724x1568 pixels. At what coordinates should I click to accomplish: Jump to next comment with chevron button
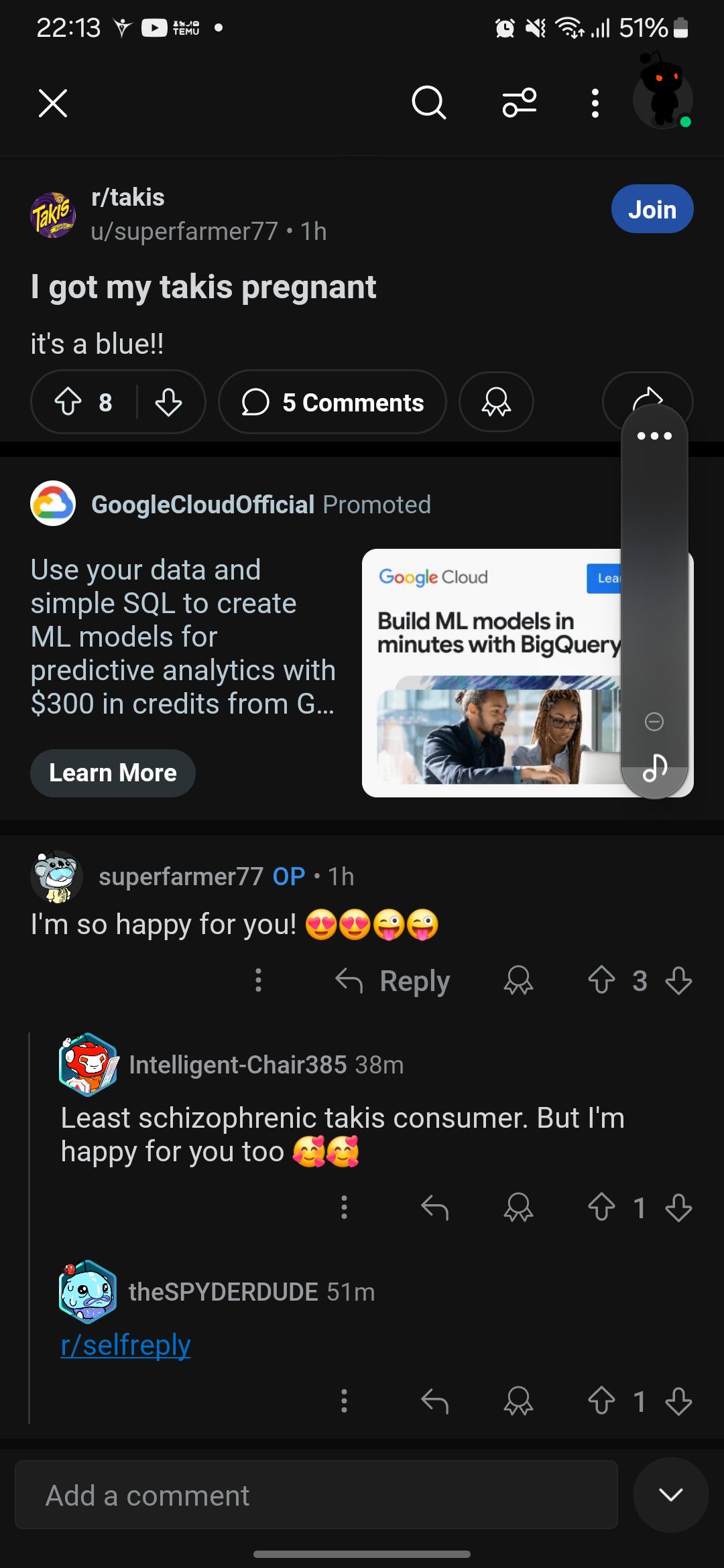(x=670, y=1494)
